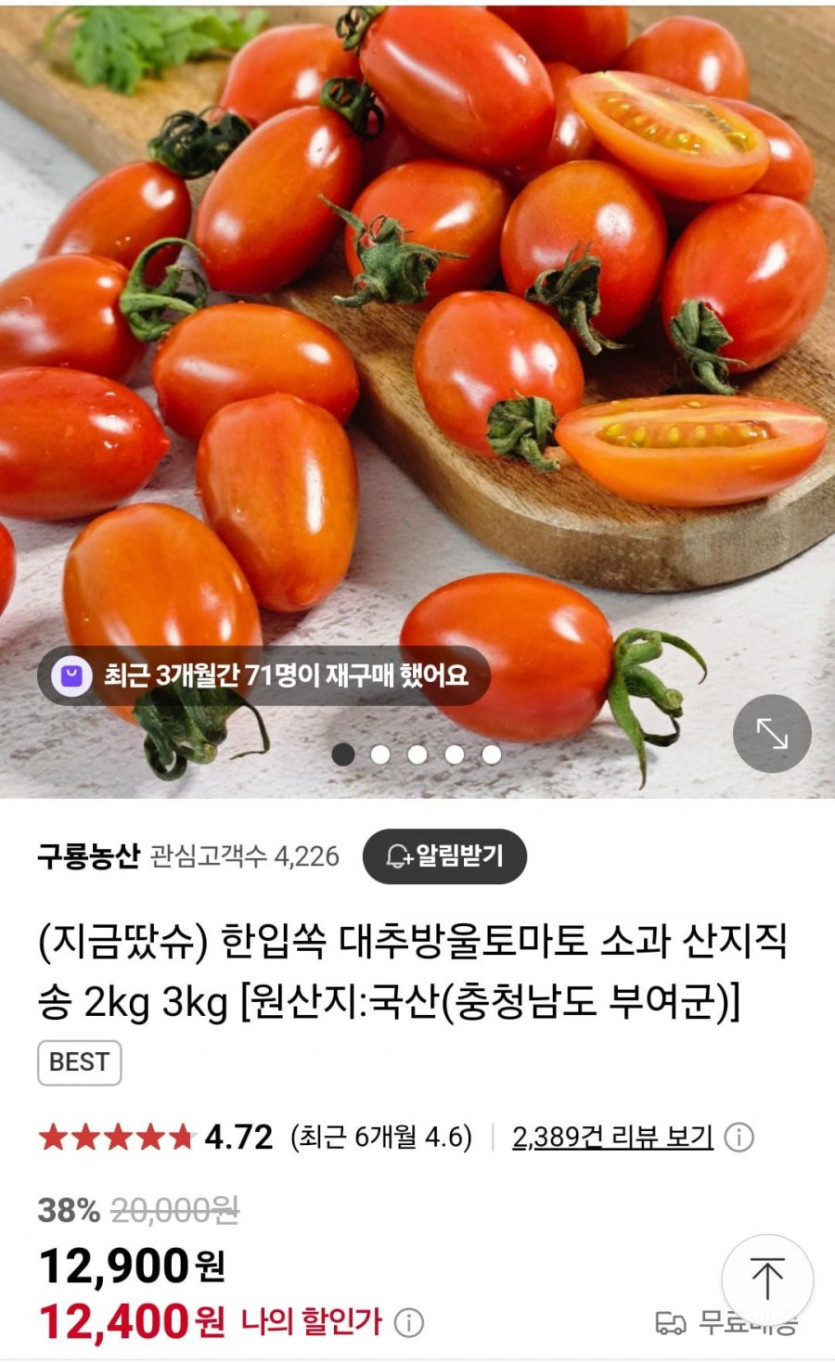Select the last carousel indicator dot

(x=489, y=754)
